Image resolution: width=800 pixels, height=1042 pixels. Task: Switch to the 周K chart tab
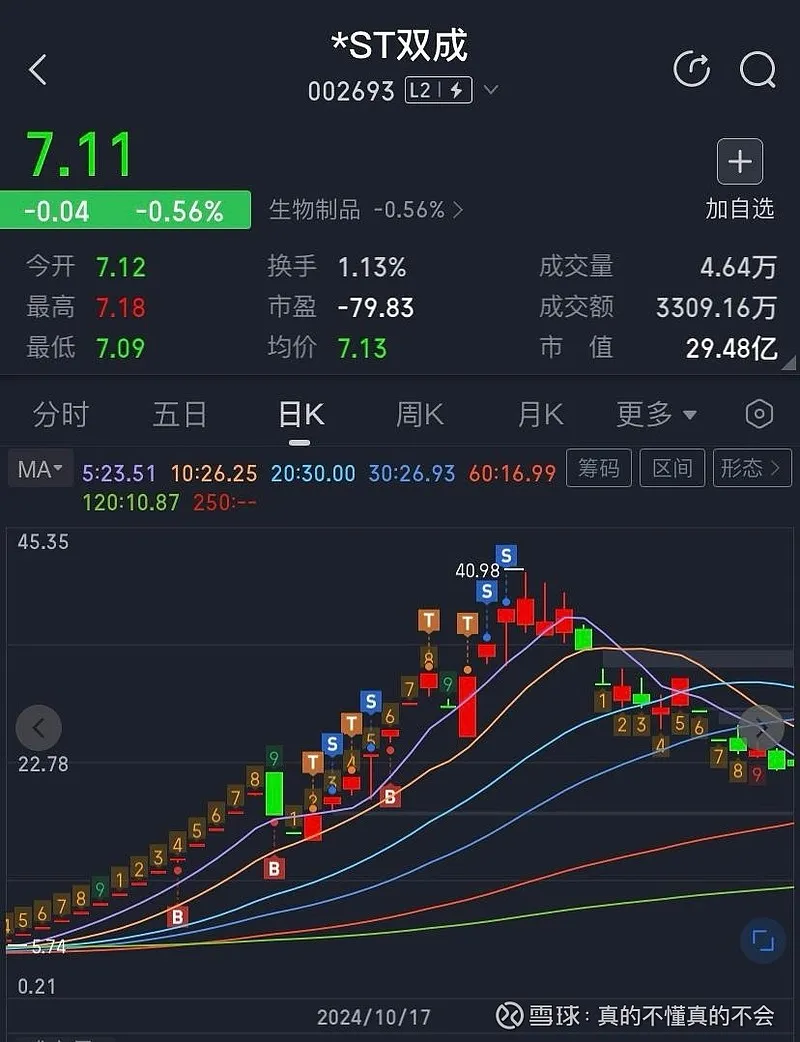(420, 414)
